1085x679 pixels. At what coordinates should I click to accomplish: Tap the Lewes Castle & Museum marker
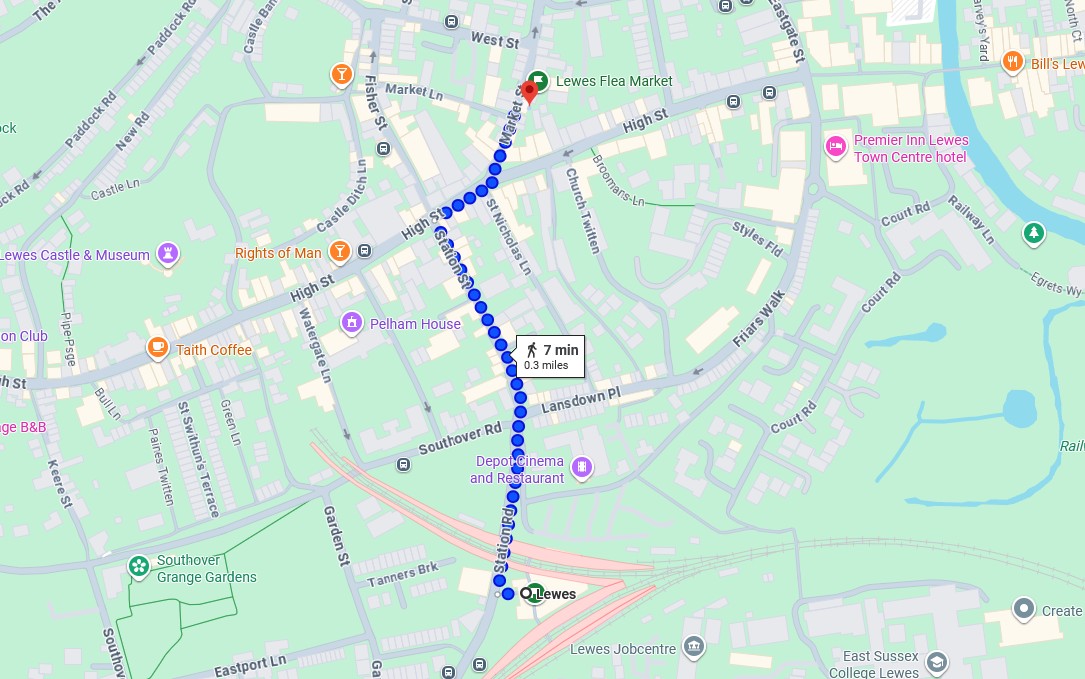pyautogui.click(x=169, y=254)
